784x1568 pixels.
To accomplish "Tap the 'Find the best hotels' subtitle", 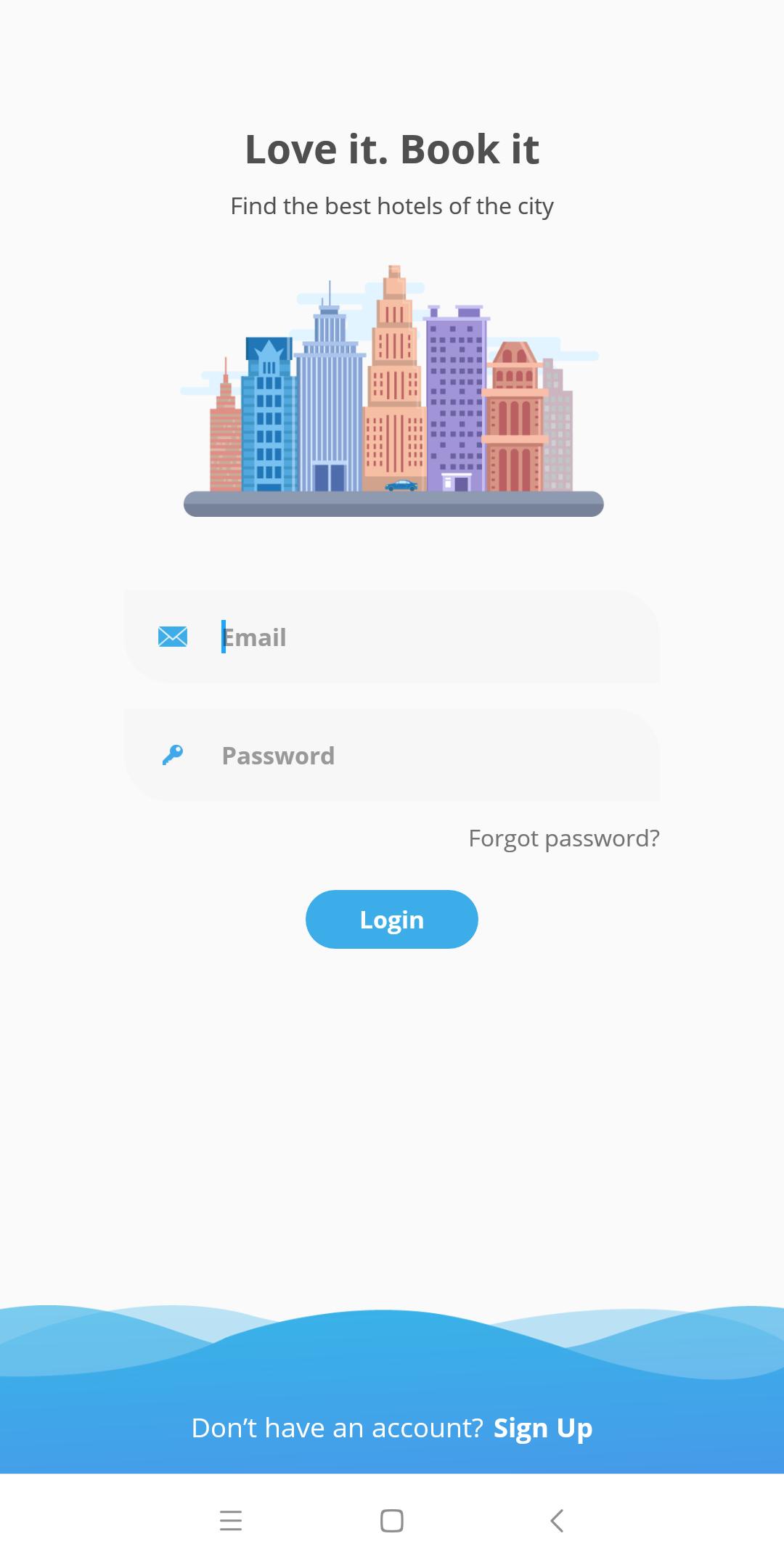I will pos(392,205).
